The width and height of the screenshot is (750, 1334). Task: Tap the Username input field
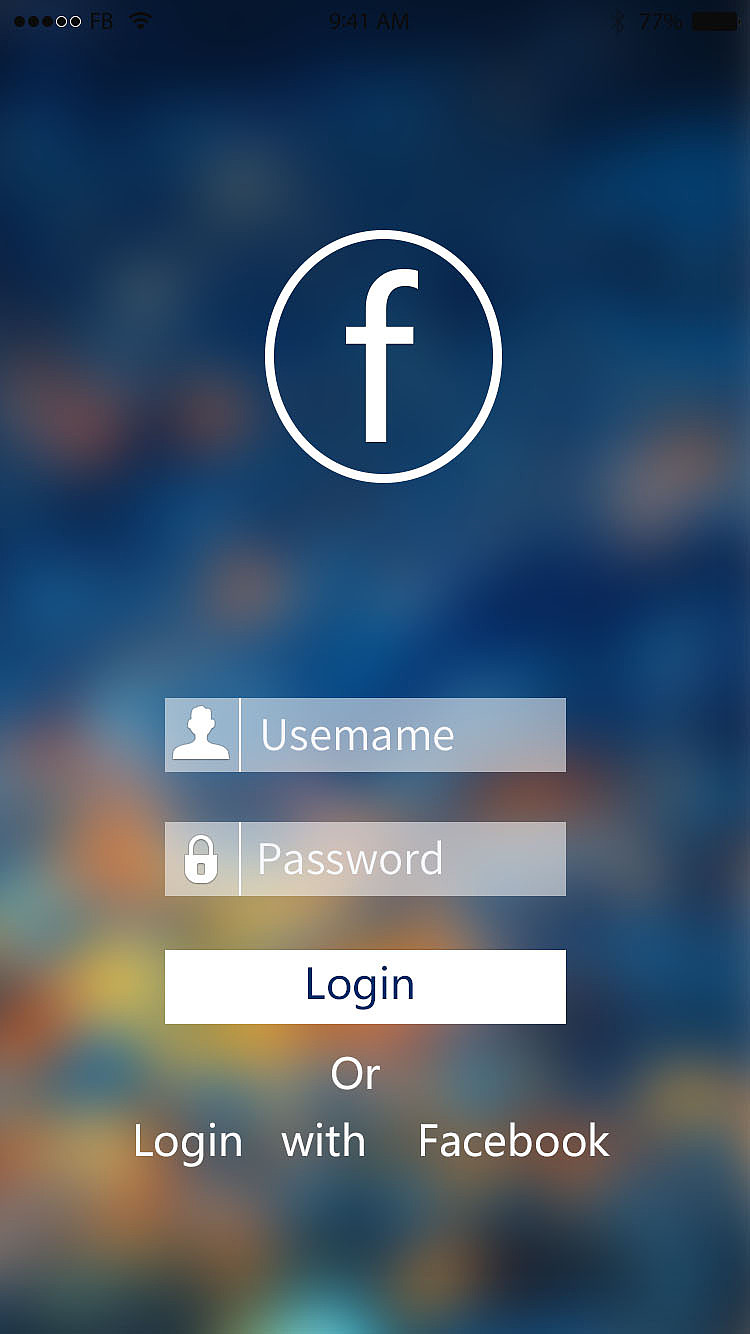click(x=402, y=735)
